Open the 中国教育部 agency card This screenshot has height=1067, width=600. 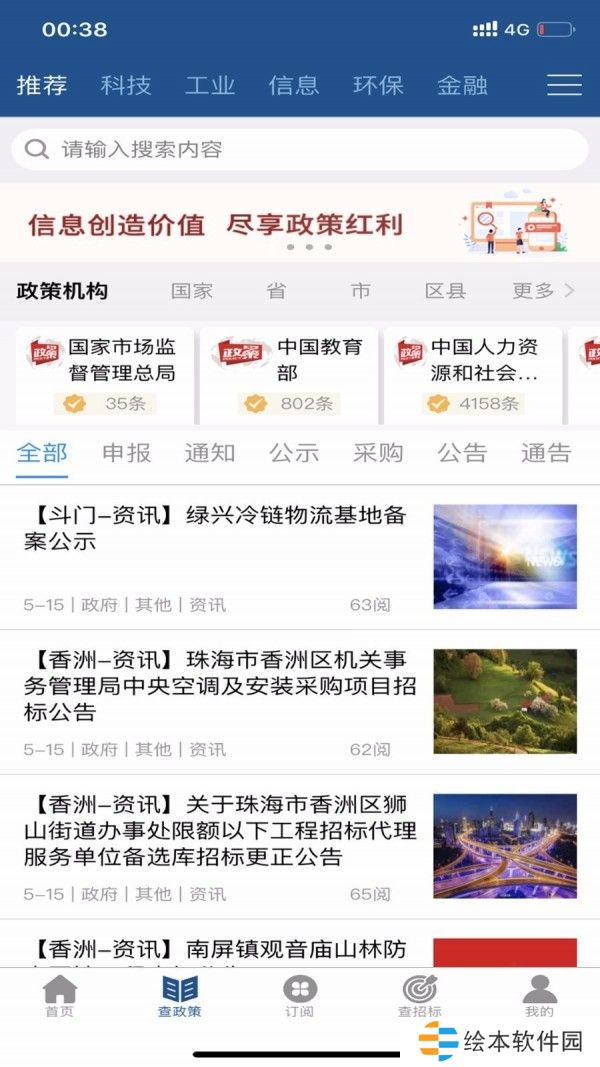290,375
